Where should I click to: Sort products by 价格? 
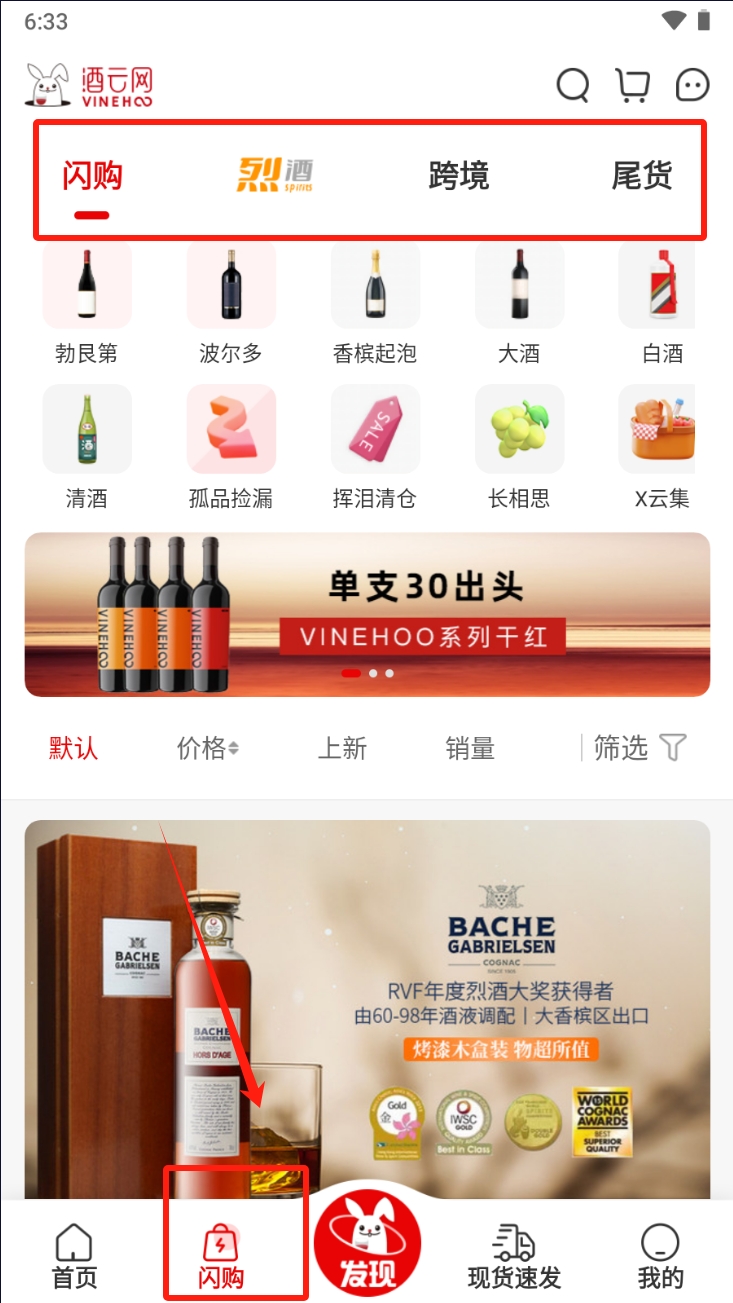pos(208,748)
